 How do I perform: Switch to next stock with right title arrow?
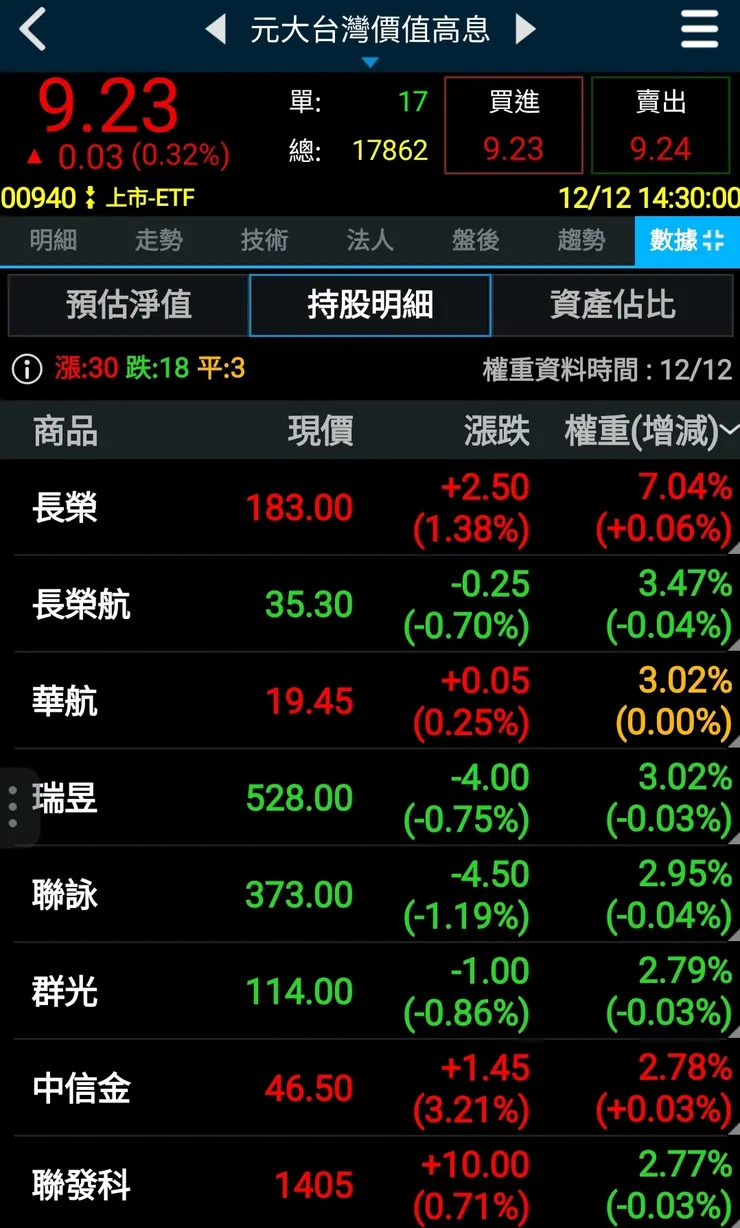(527, 29)
